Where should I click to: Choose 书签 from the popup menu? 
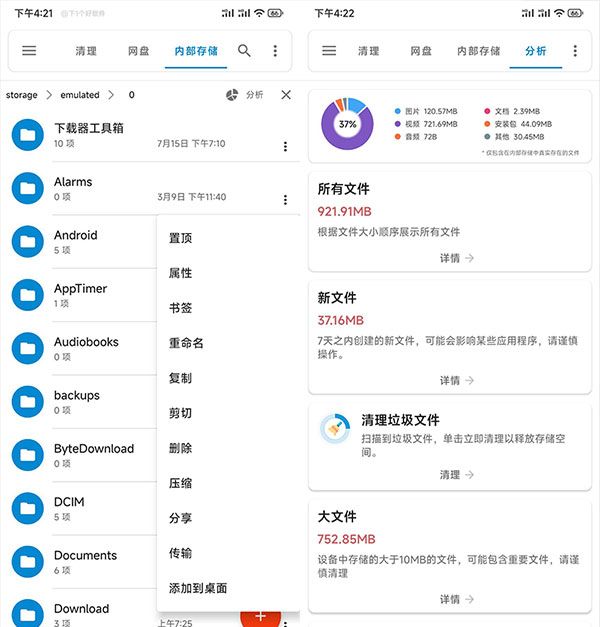181,308
